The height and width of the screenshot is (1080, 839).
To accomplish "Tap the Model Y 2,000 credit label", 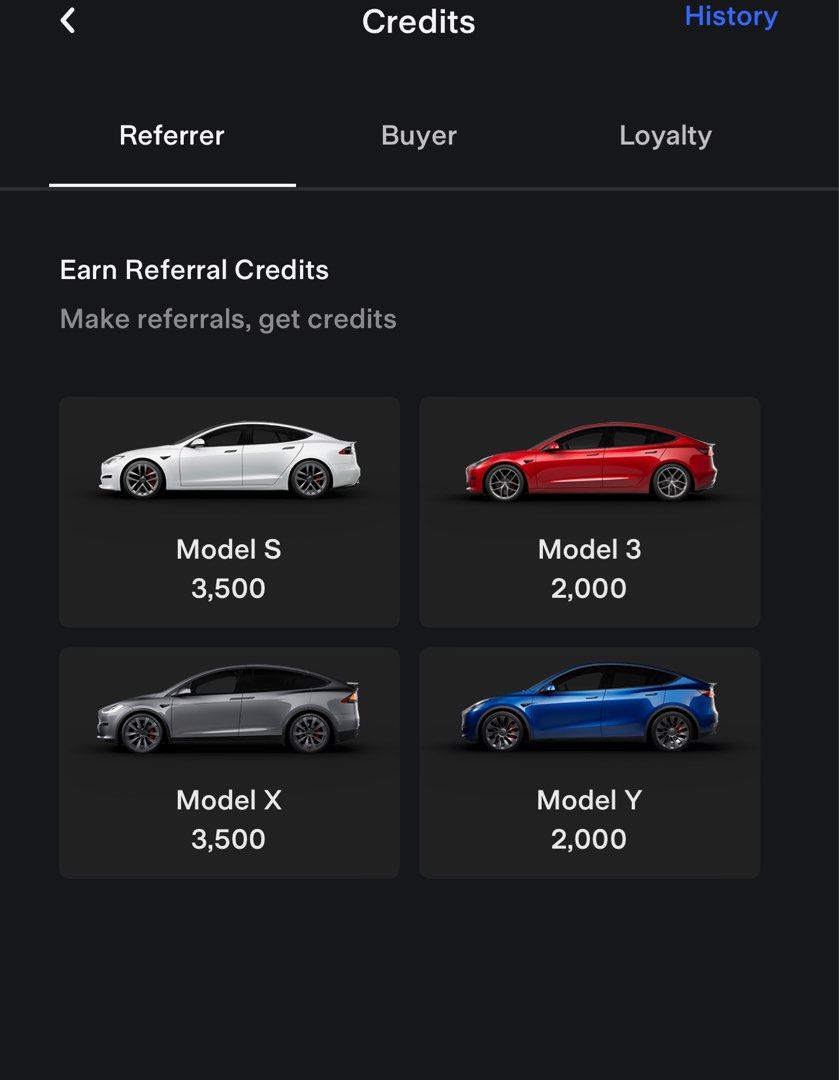I will point(589,839).
